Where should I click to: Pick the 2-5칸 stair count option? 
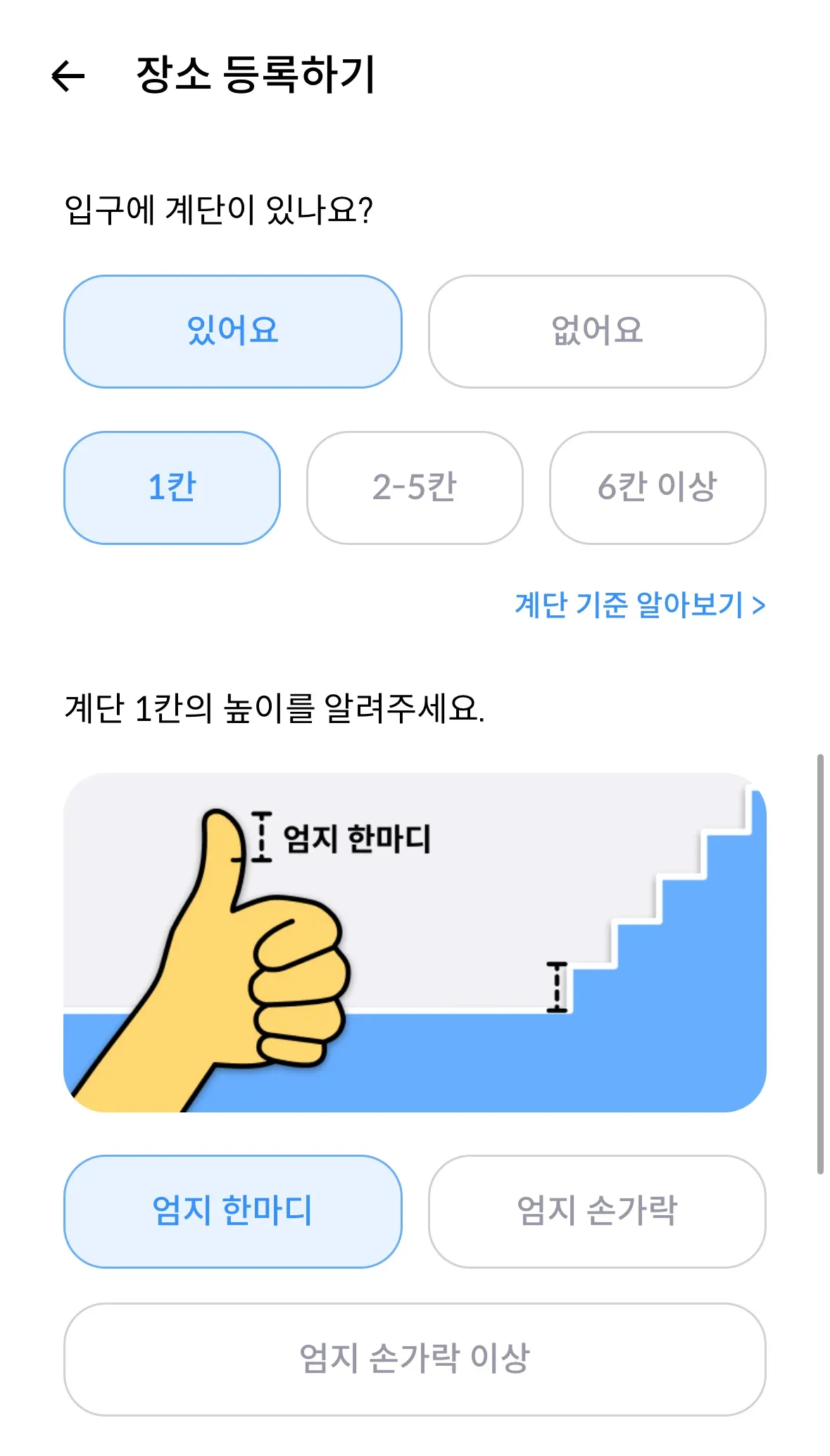click(x=415, y=487)
